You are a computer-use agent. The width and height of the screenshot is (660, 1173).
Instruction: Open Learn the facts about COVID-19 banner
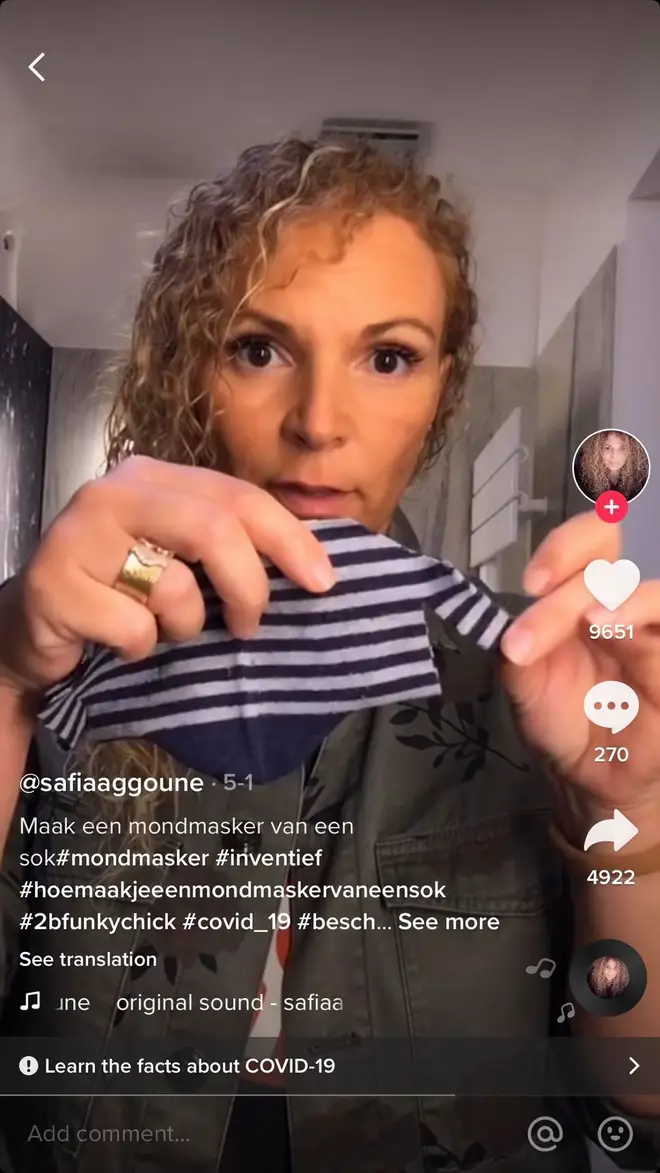[x=330, y=1066]
